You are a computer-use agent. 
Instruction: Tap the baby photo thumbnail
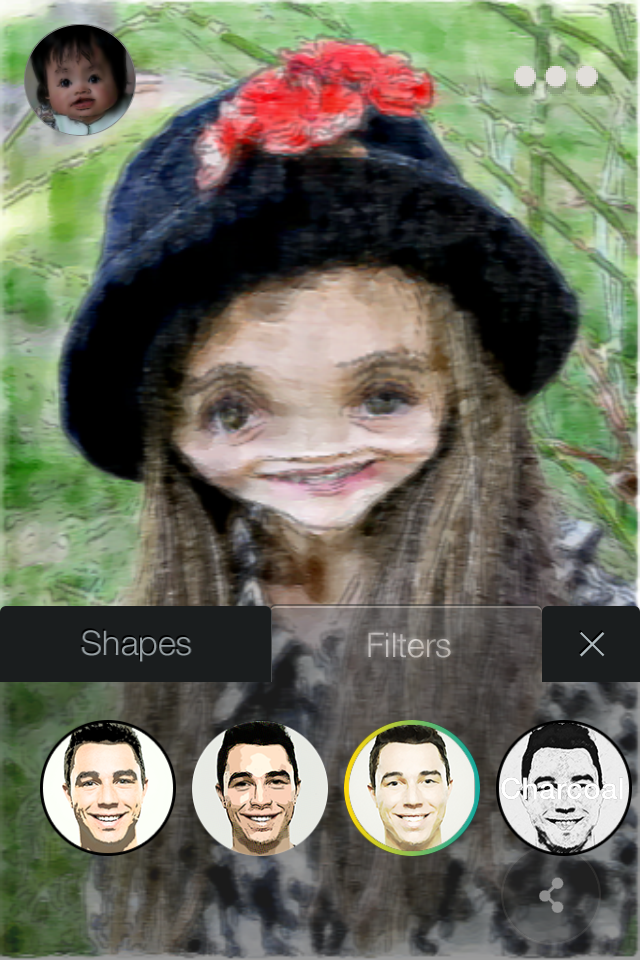(79, 80)
